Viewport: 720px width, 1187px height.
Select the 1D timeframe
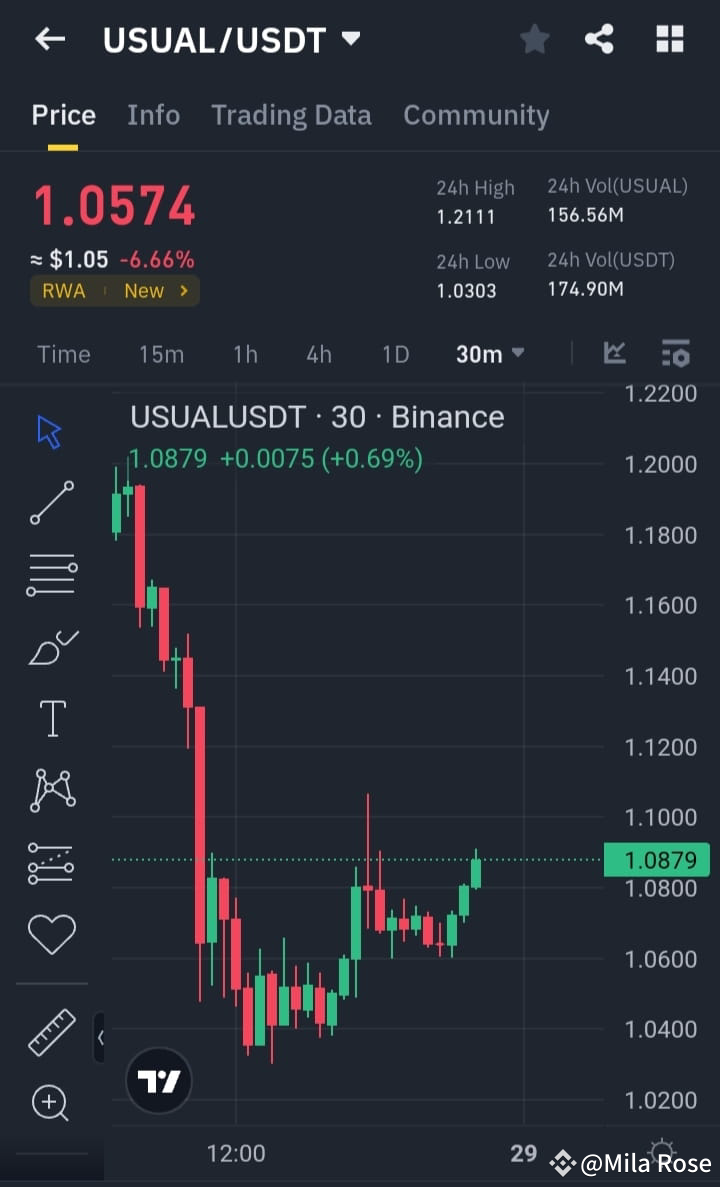[x=394, y=353]
